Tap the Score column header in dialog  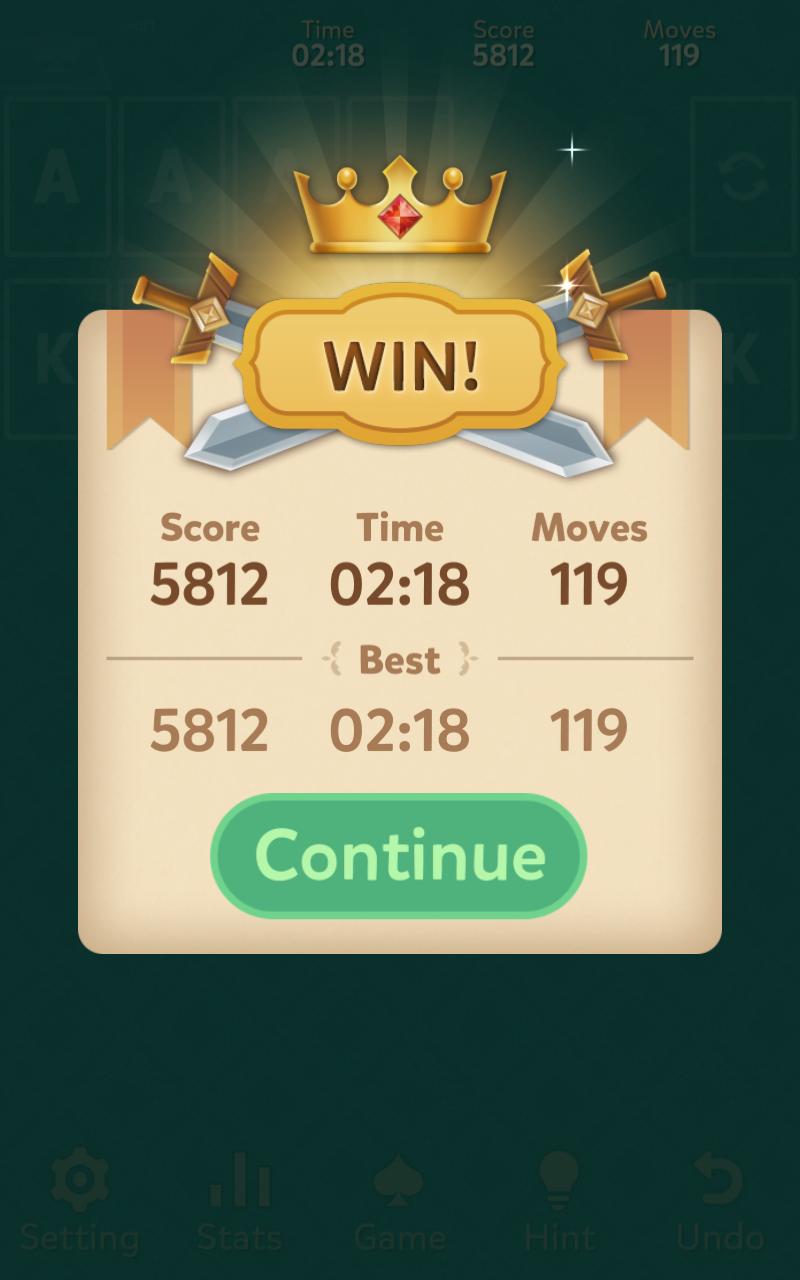[210, 528]
